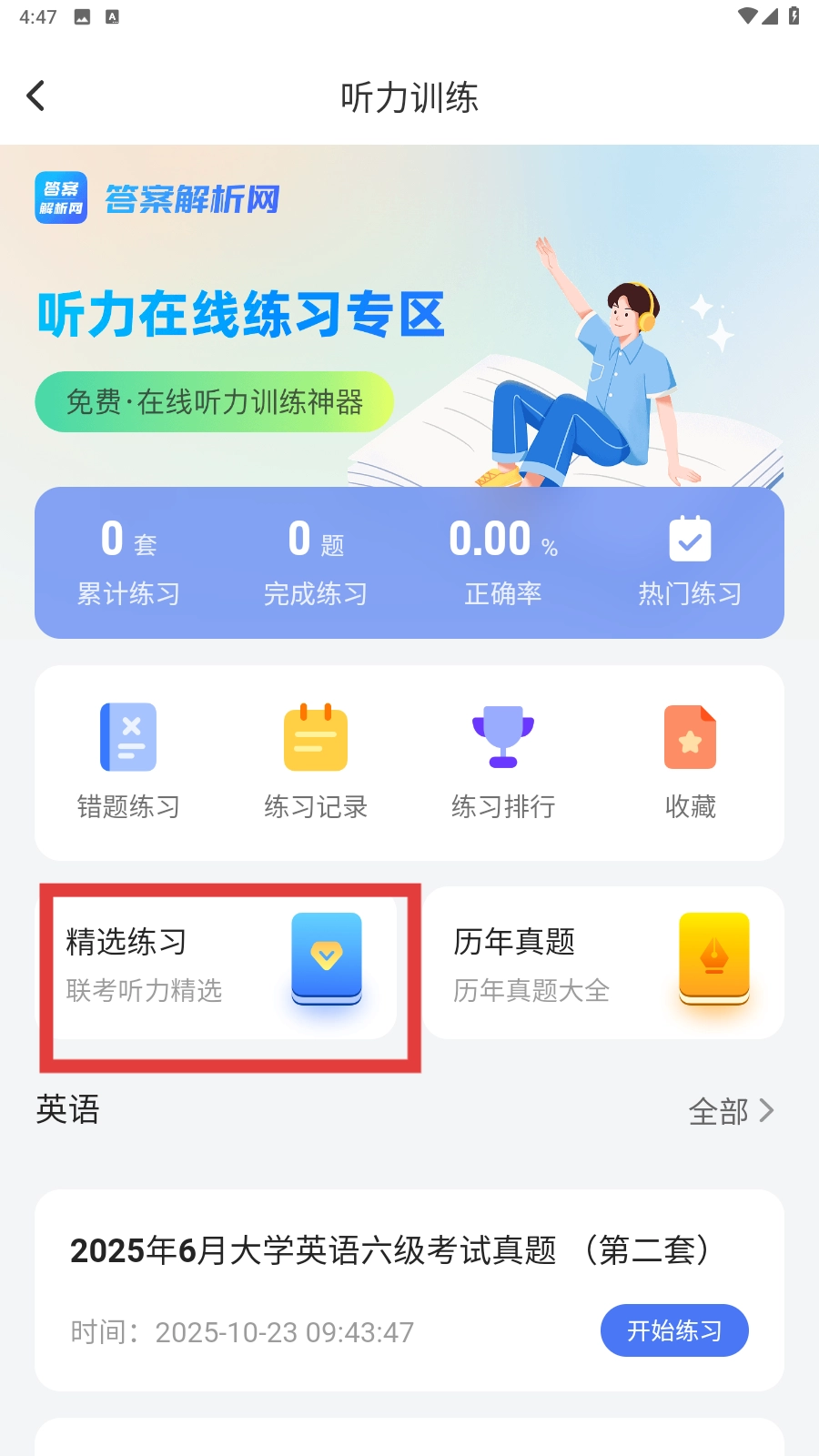Go back from 听力训练 page
819x1456 pixels.
36,96
